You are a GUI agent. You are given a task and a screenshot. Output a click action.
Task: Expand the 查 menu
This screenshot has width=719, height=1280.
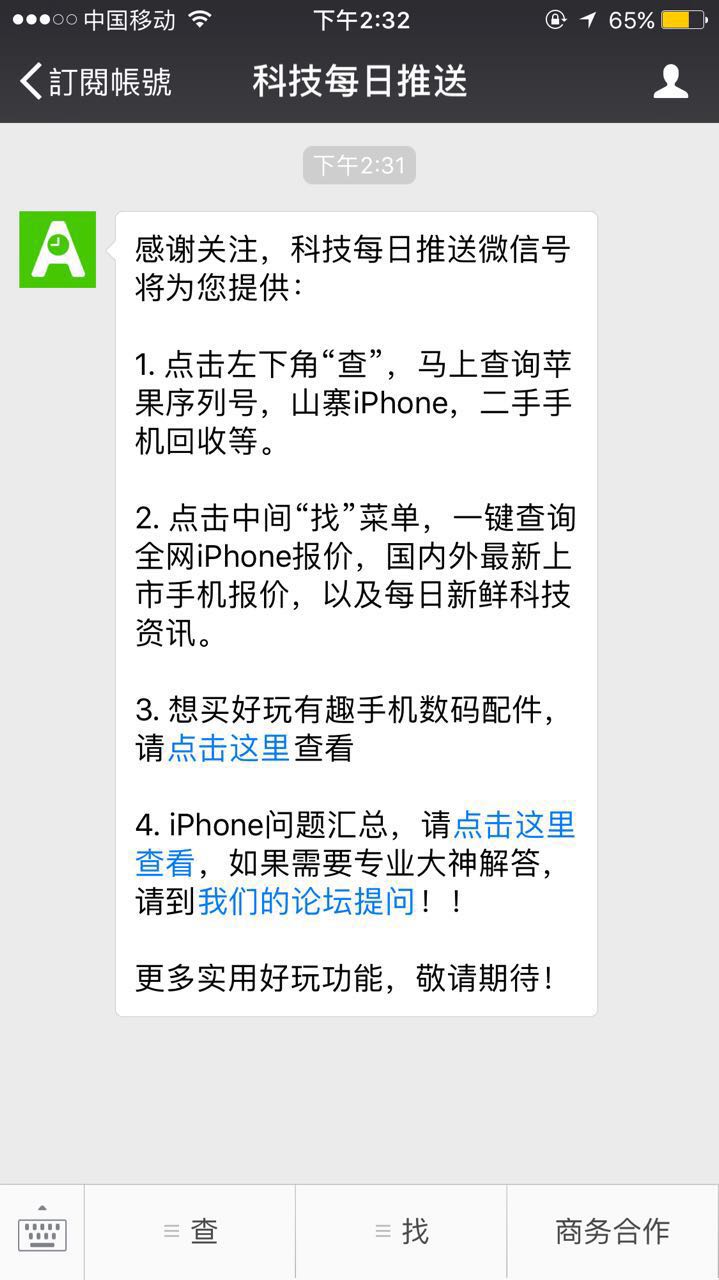click(190, 1232)
